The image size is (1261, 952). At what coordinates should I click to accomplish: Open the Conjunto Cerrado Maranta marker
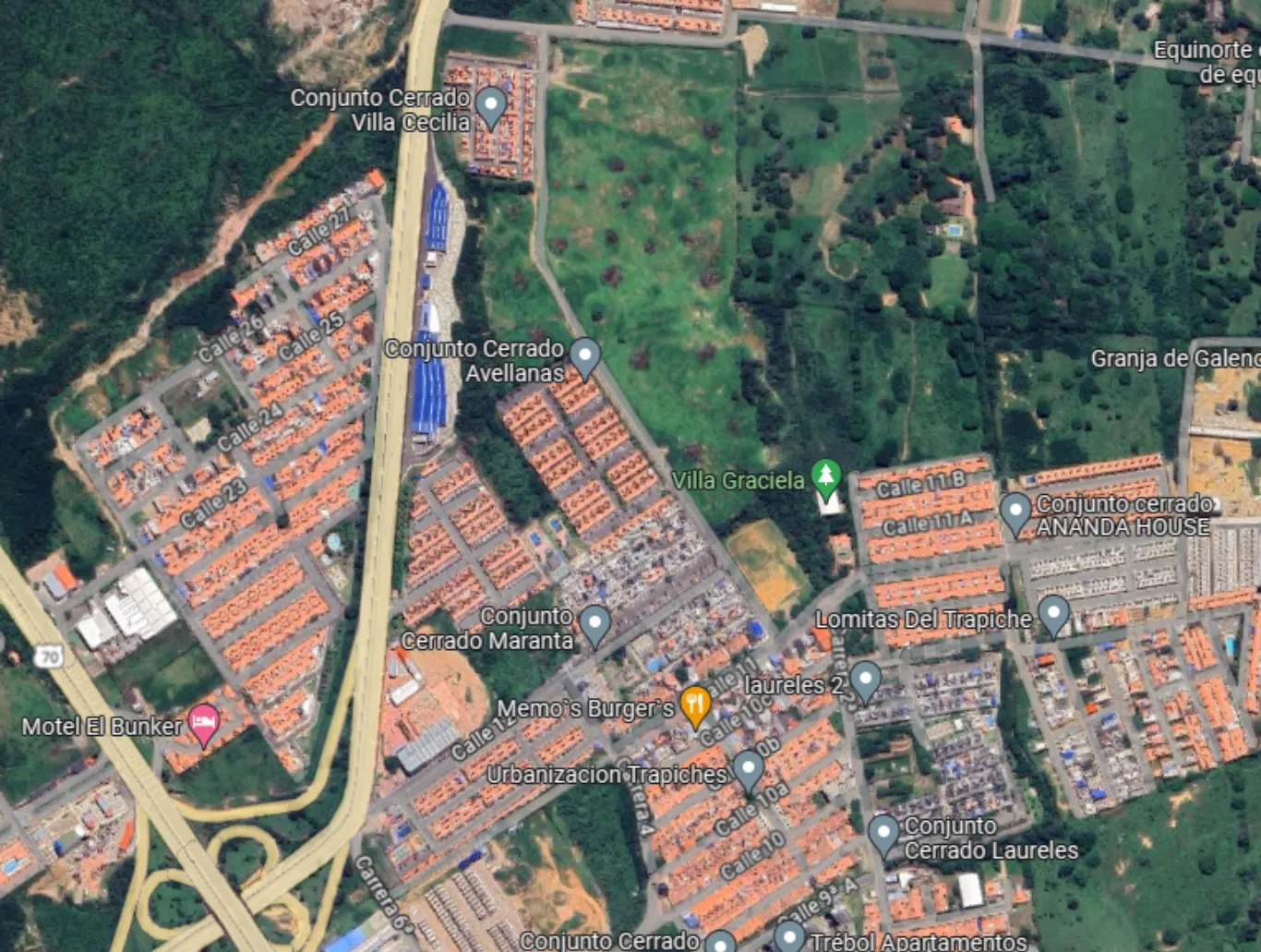coord(595,626)
